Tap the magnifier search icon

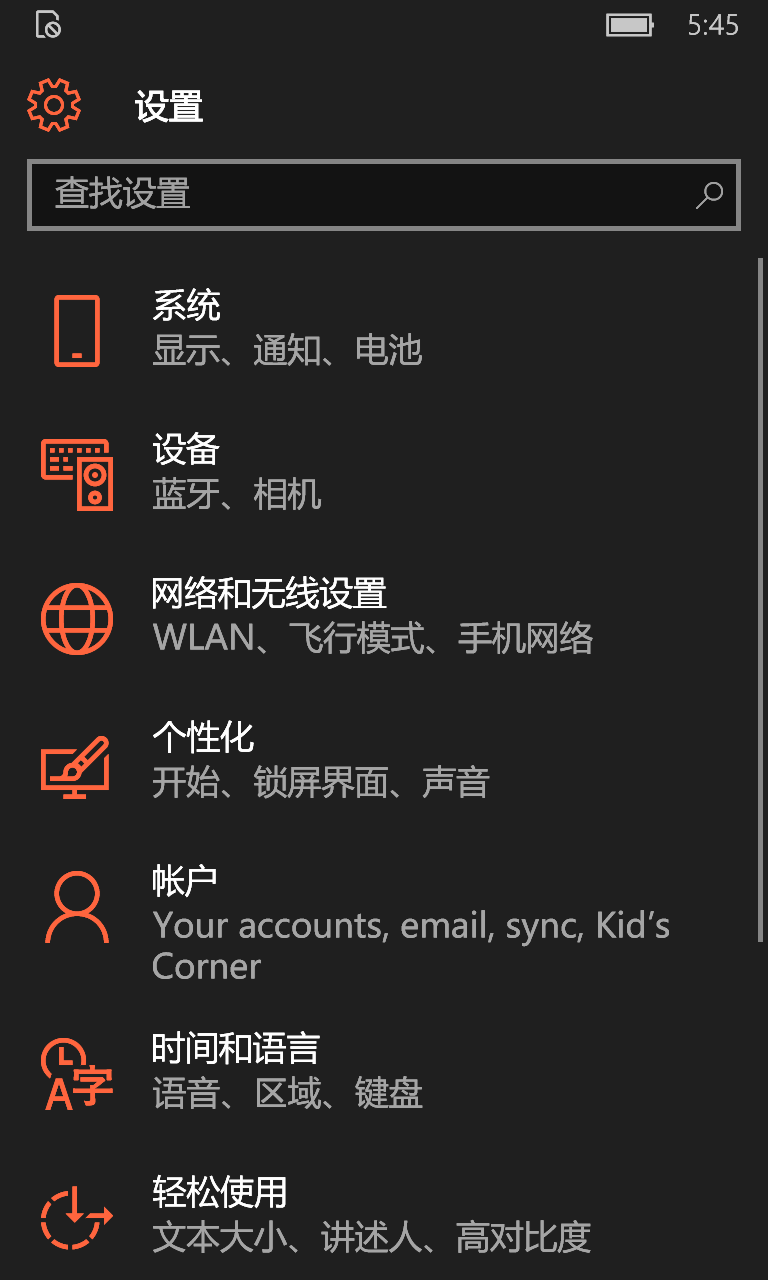point(709,195)
